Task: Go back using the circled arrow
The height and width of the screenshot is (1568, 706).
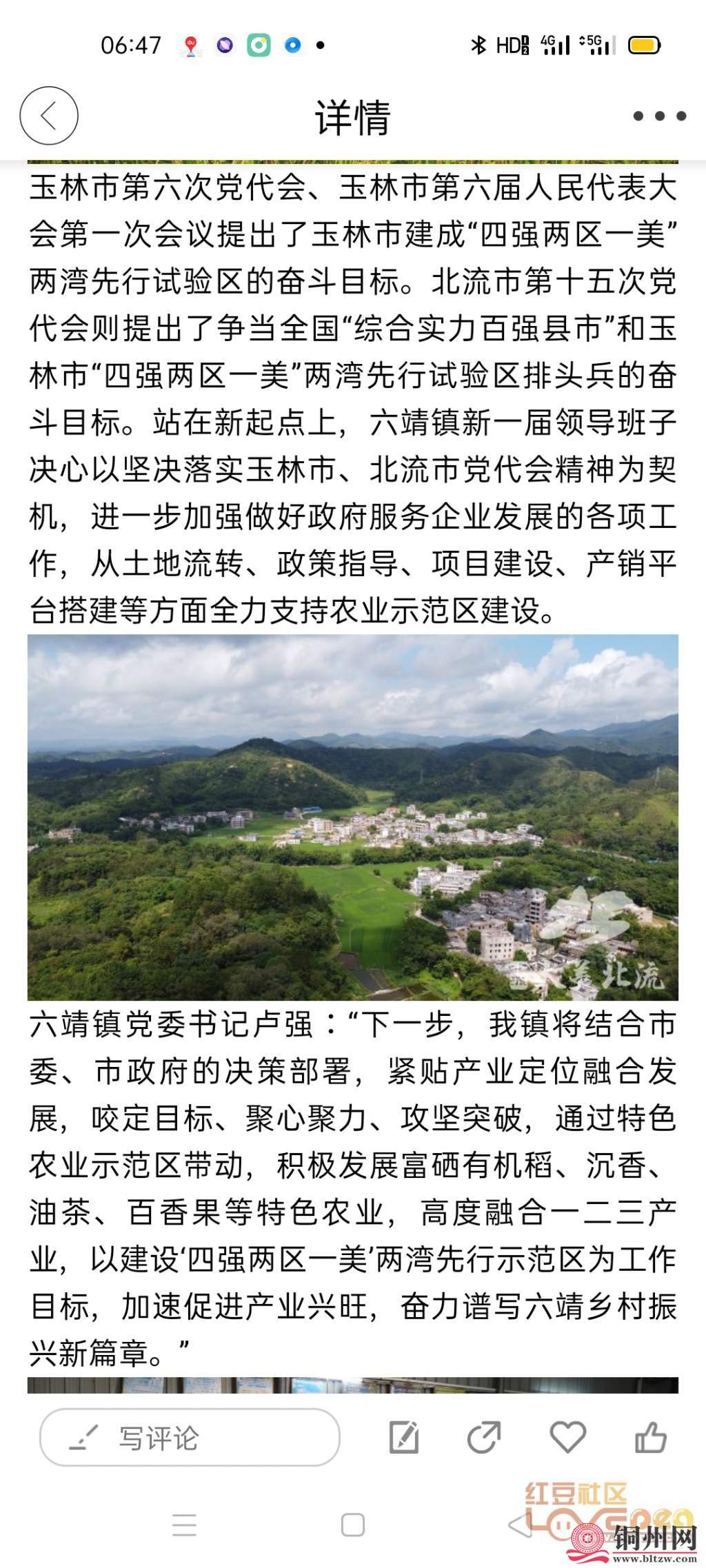Action: click(x=49, y=116)
